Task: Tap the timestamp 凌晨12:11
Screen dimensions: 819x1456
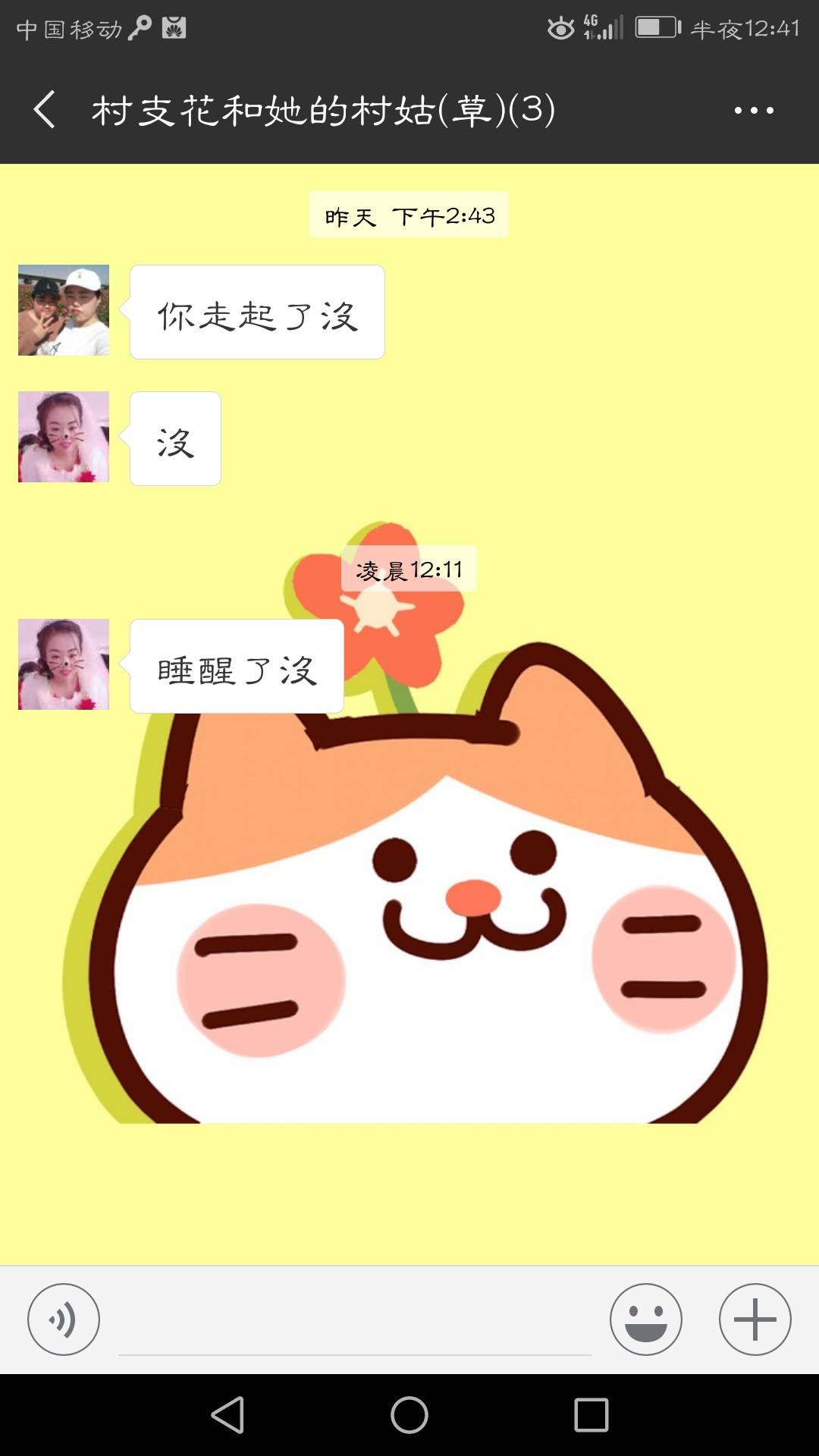Action: coord(409,567)
